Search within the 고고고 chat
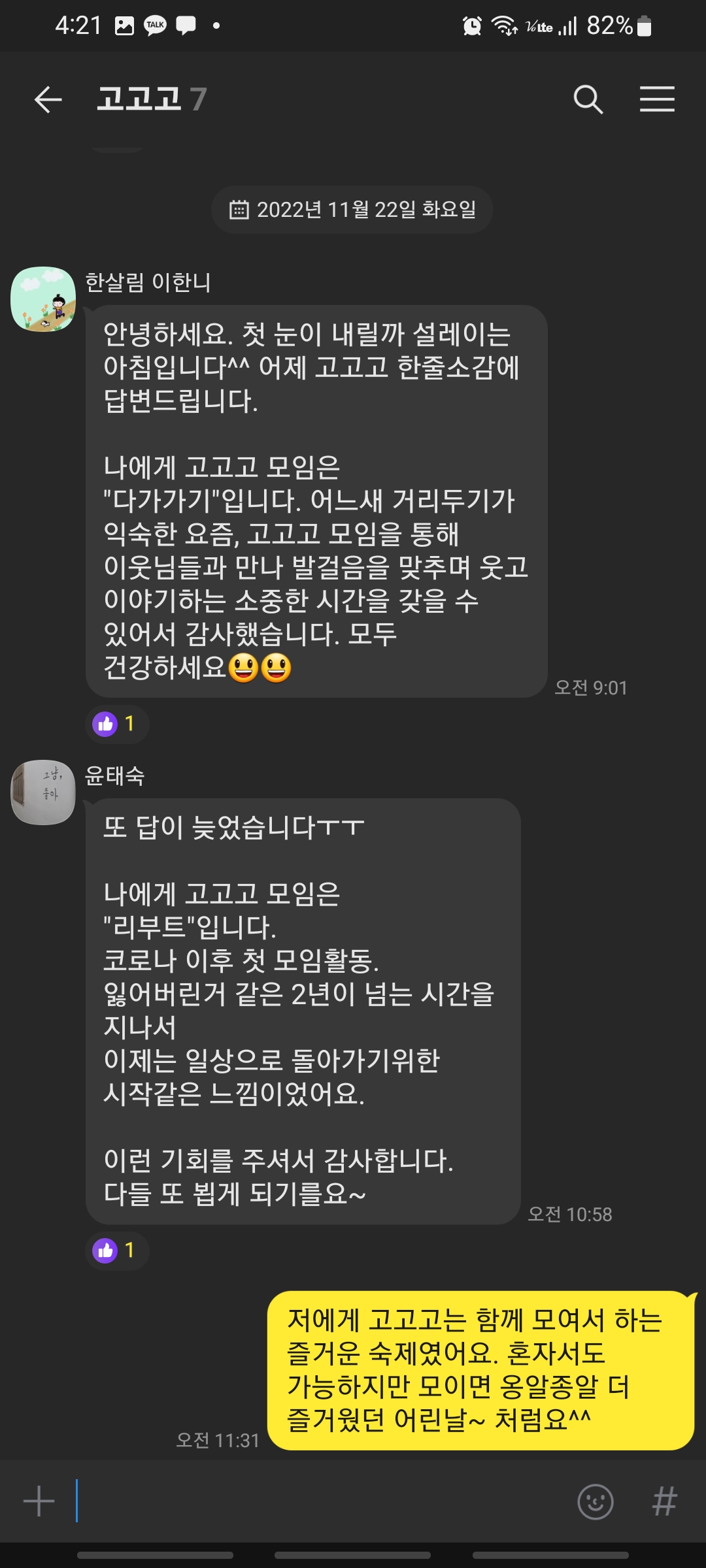The width and height of the screenshot is (706, 1568). point(588,100)
